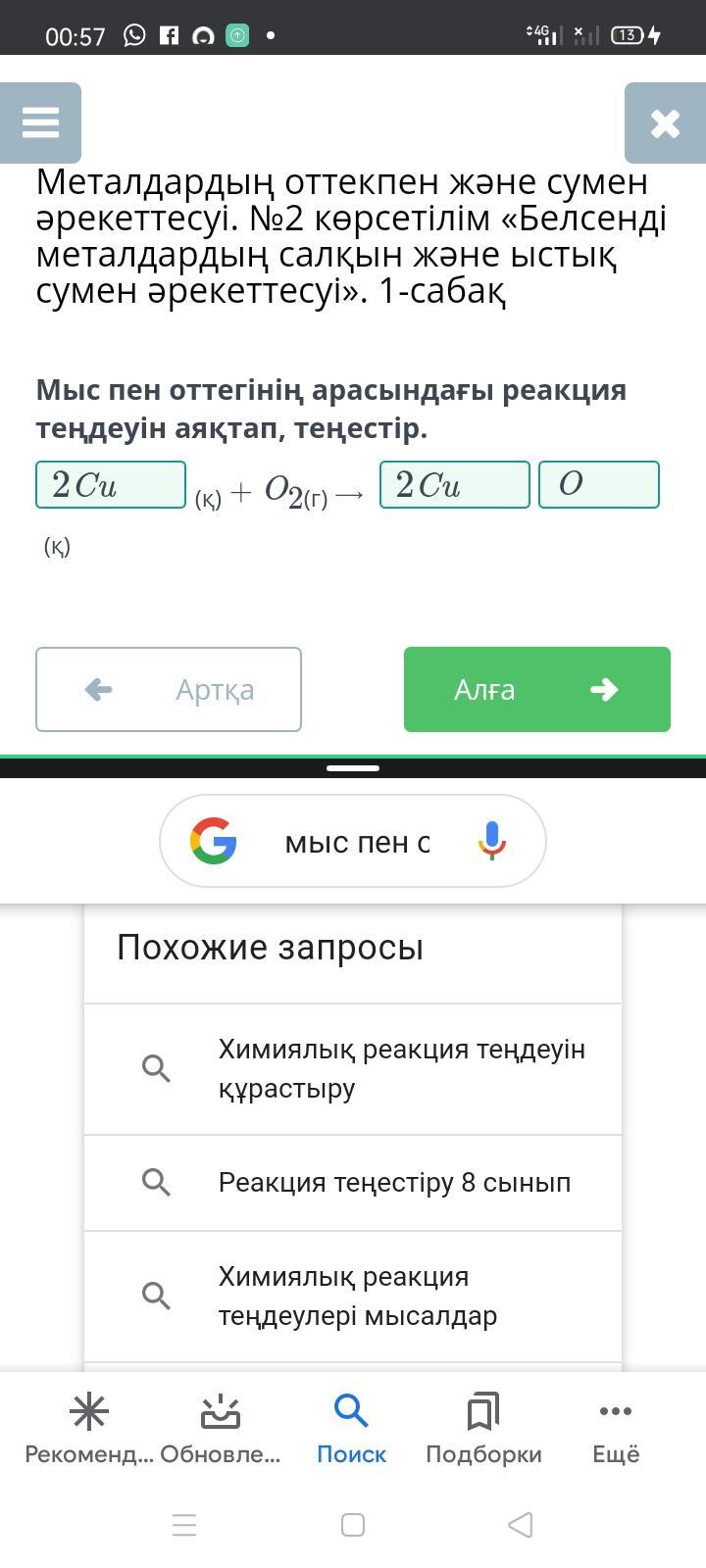This screenshot has width=706, height=1568.
Task: Open the hamburger menu
Action: coord(40,122)
